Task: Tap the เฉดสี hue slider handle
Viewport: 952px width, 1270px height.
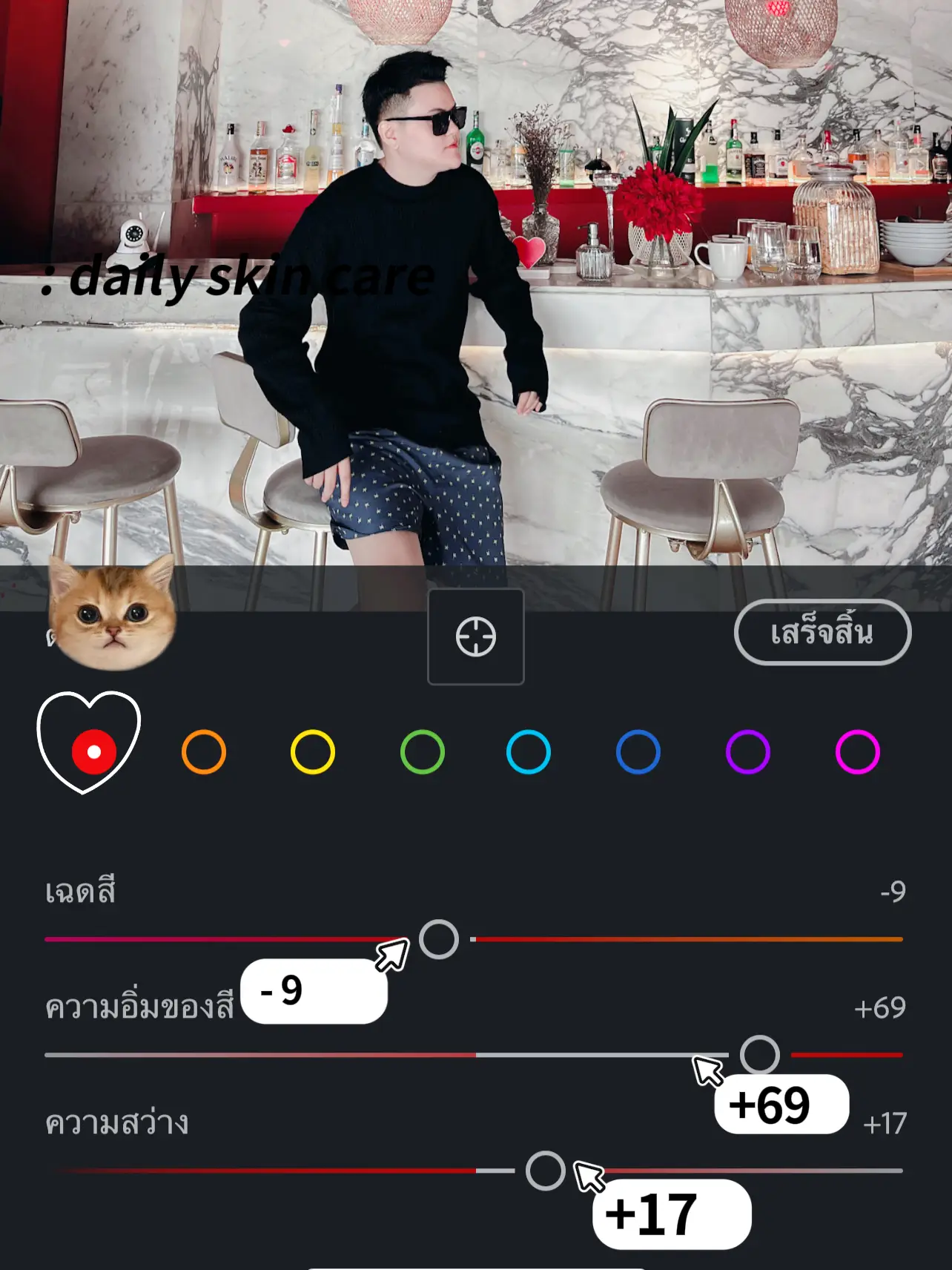Action: 439,939
